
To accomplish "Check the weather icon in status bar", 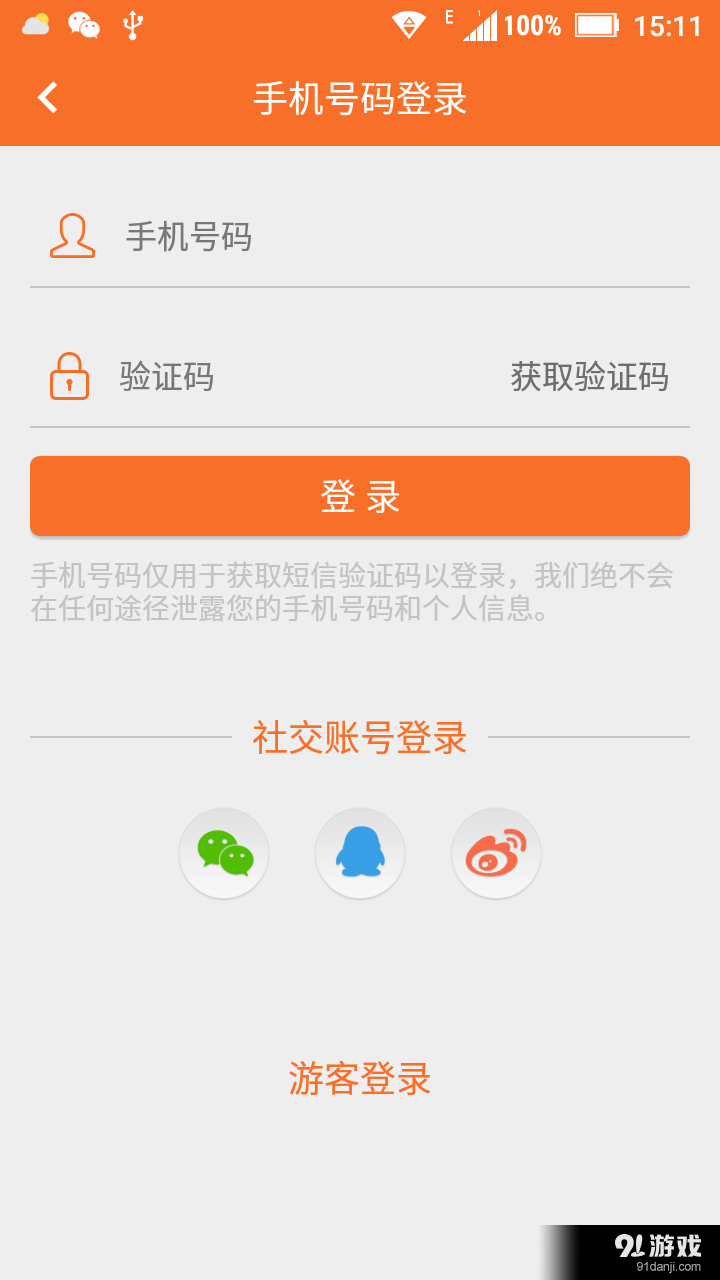I will click(x=36, y=25).
